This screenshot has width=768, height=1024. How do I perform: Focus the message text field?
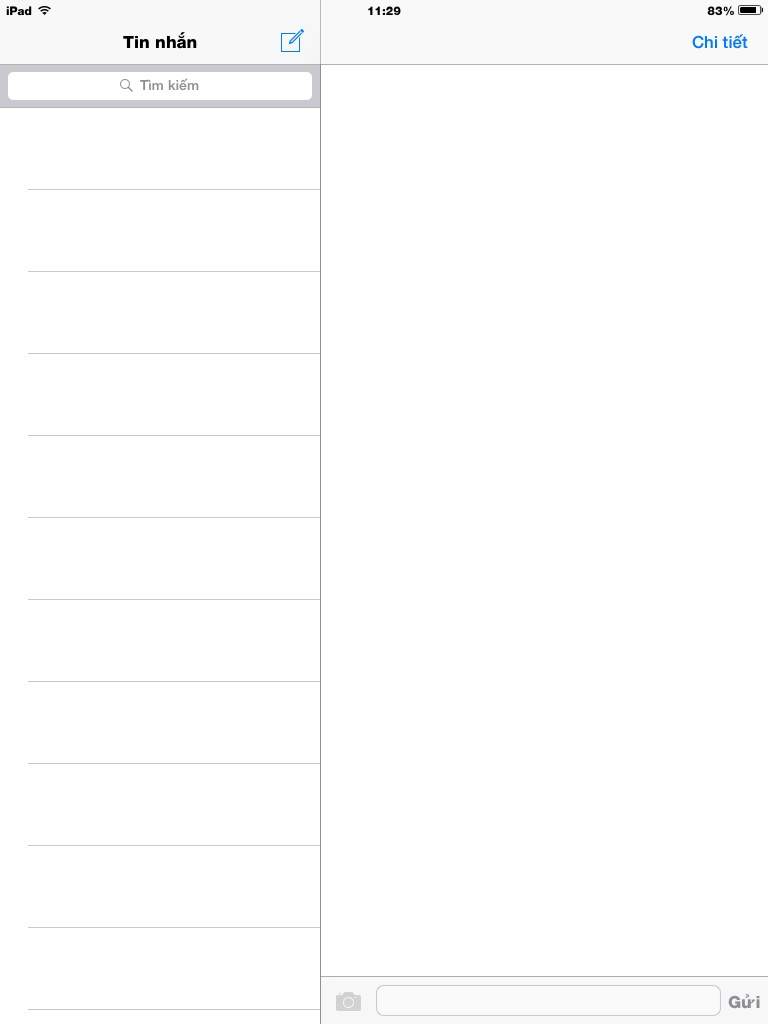tap(548, 1000)
